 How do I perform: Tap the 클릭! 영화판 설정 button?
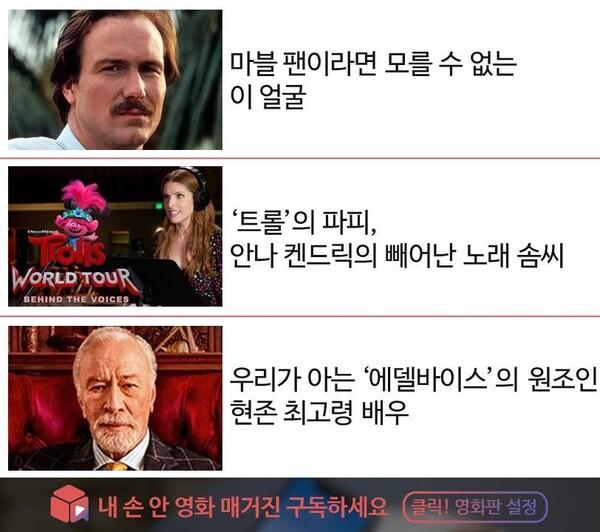pos(474,505)
